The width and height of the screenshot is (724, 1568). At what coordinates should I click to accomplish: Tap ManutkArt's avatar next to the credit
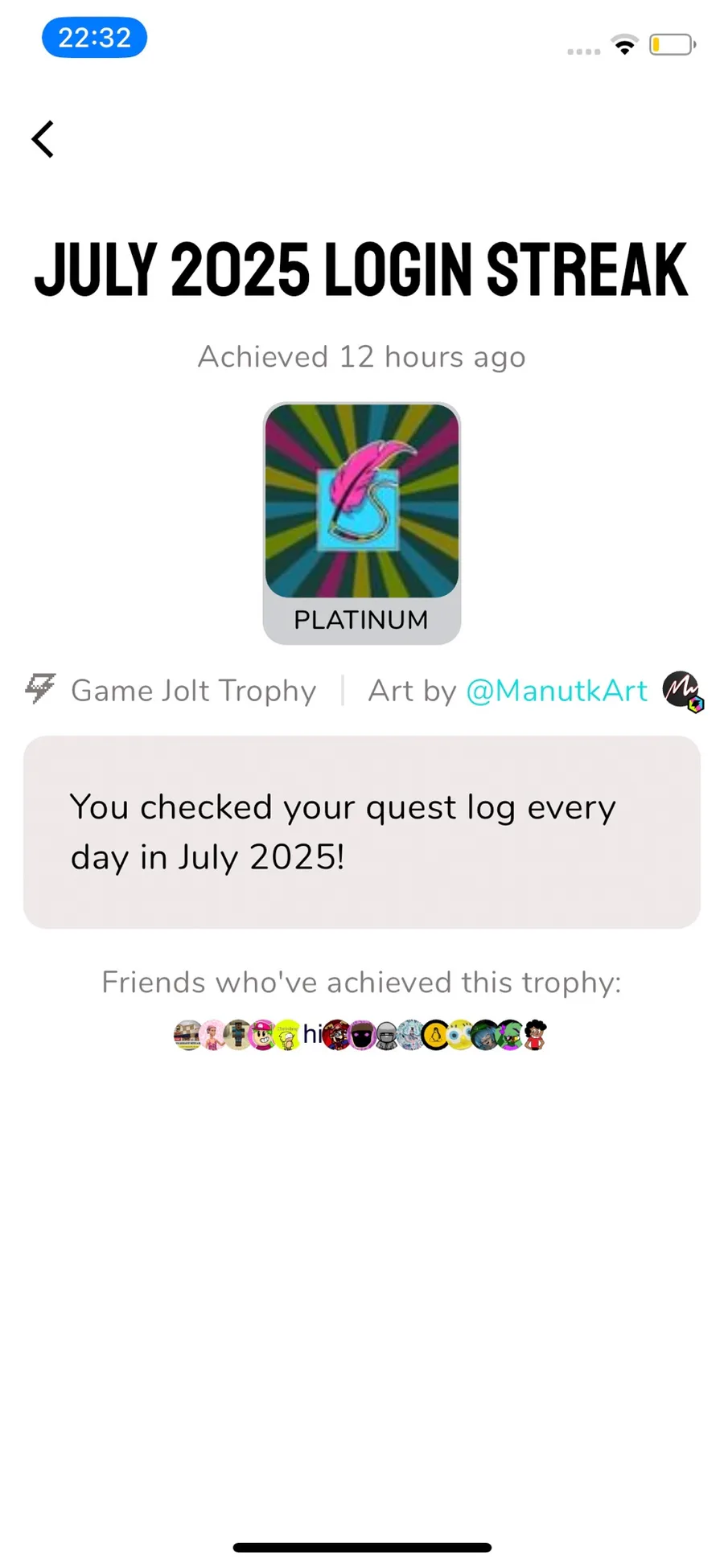click(x=682, y=692)
